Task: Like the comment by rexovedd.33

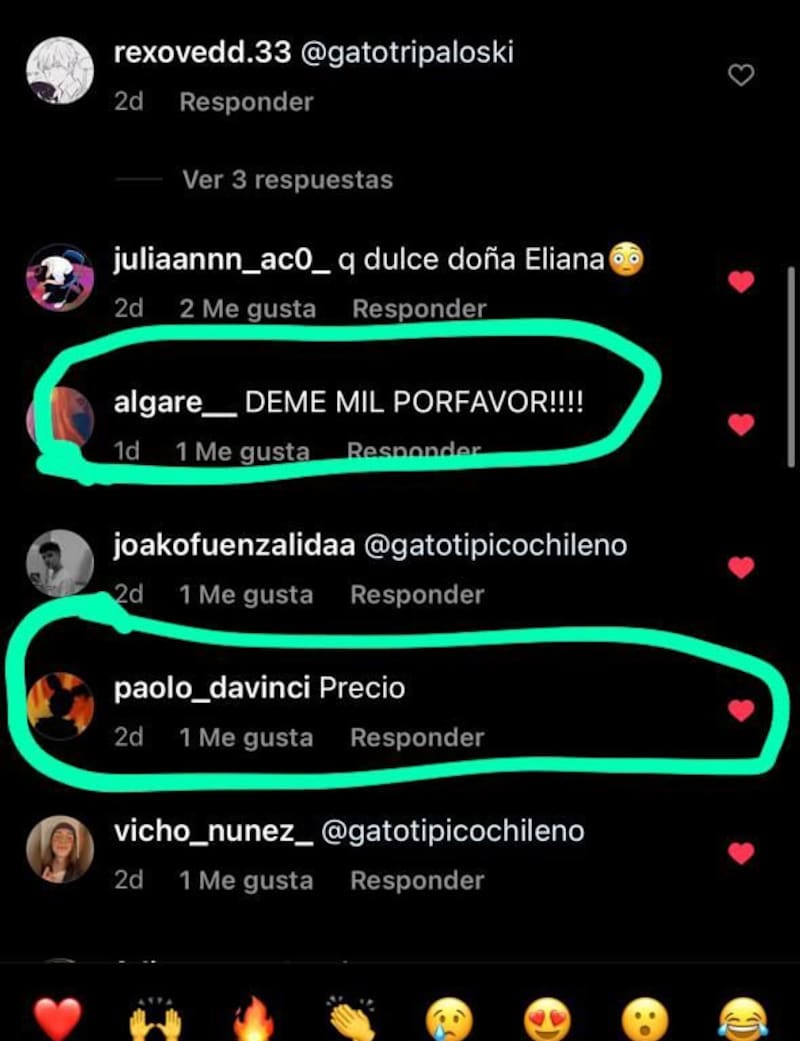Action: point(741,75)
